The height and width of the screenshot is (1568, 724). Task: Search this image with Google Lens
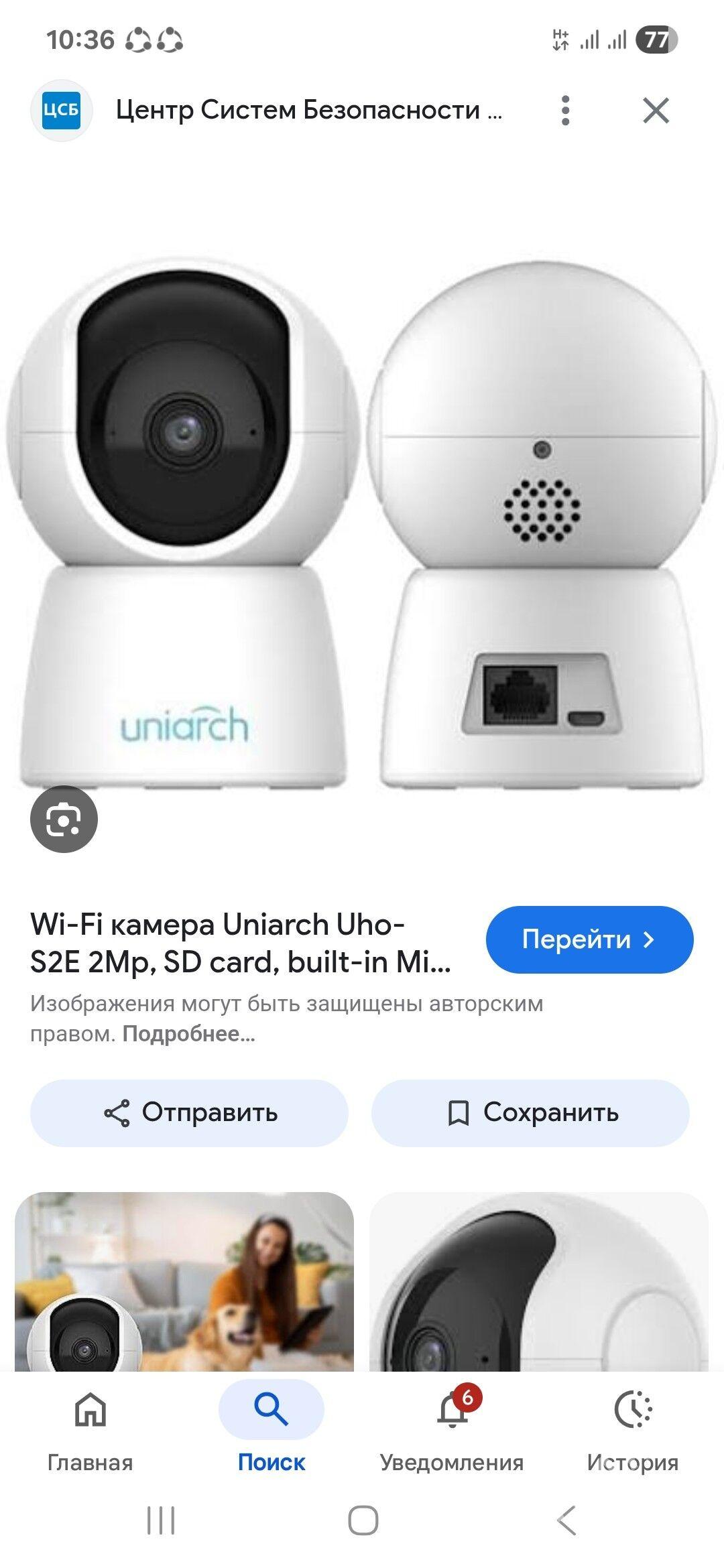pos(64,819)
